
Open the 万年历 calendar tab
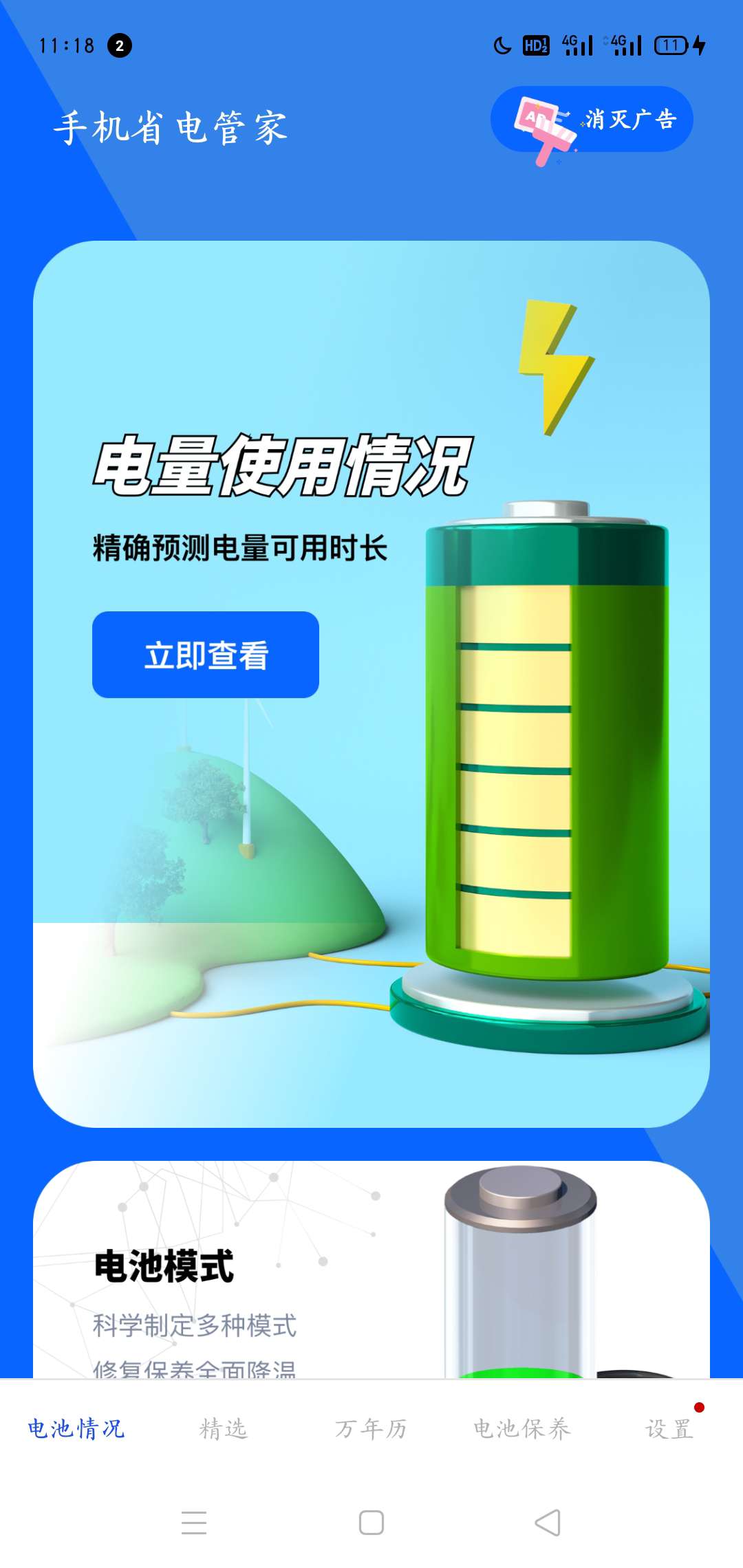coord(371,1428)
